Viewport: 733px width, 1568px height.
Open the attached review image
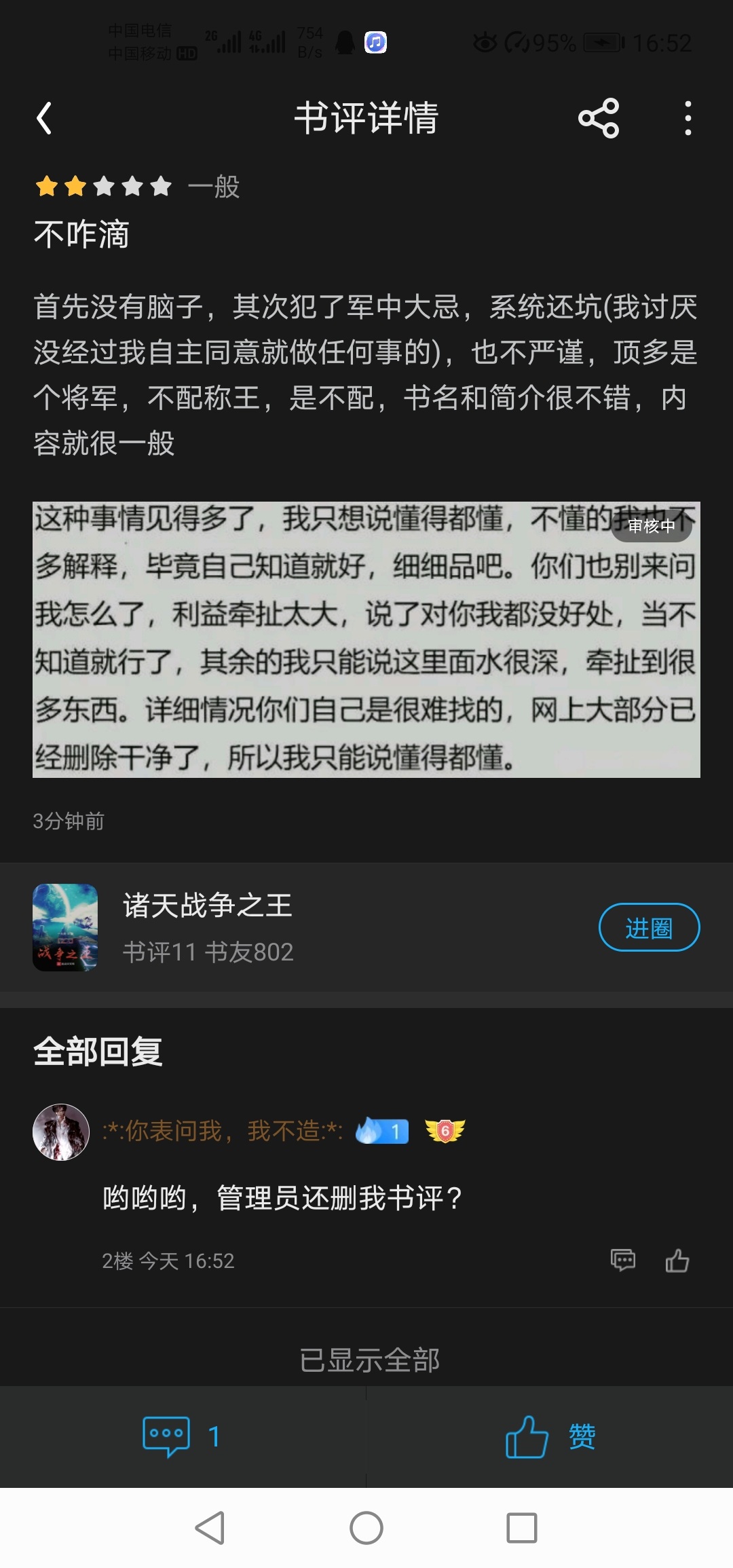tap(366, 639)
